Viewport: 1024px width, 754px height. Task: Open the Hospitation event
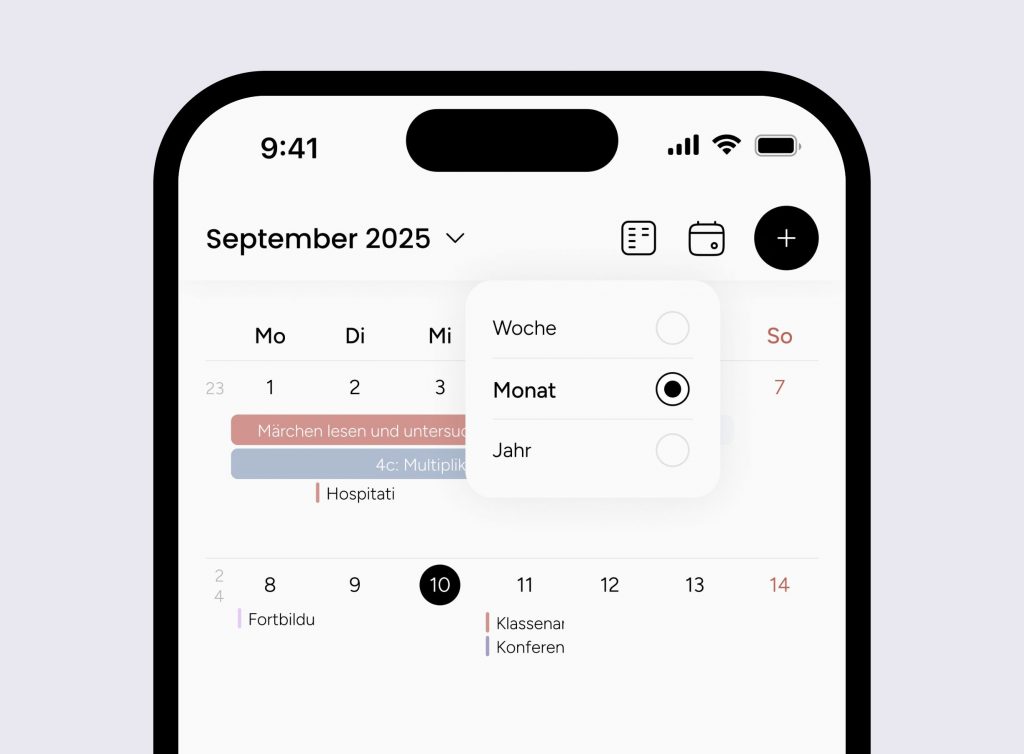(358, 493)
